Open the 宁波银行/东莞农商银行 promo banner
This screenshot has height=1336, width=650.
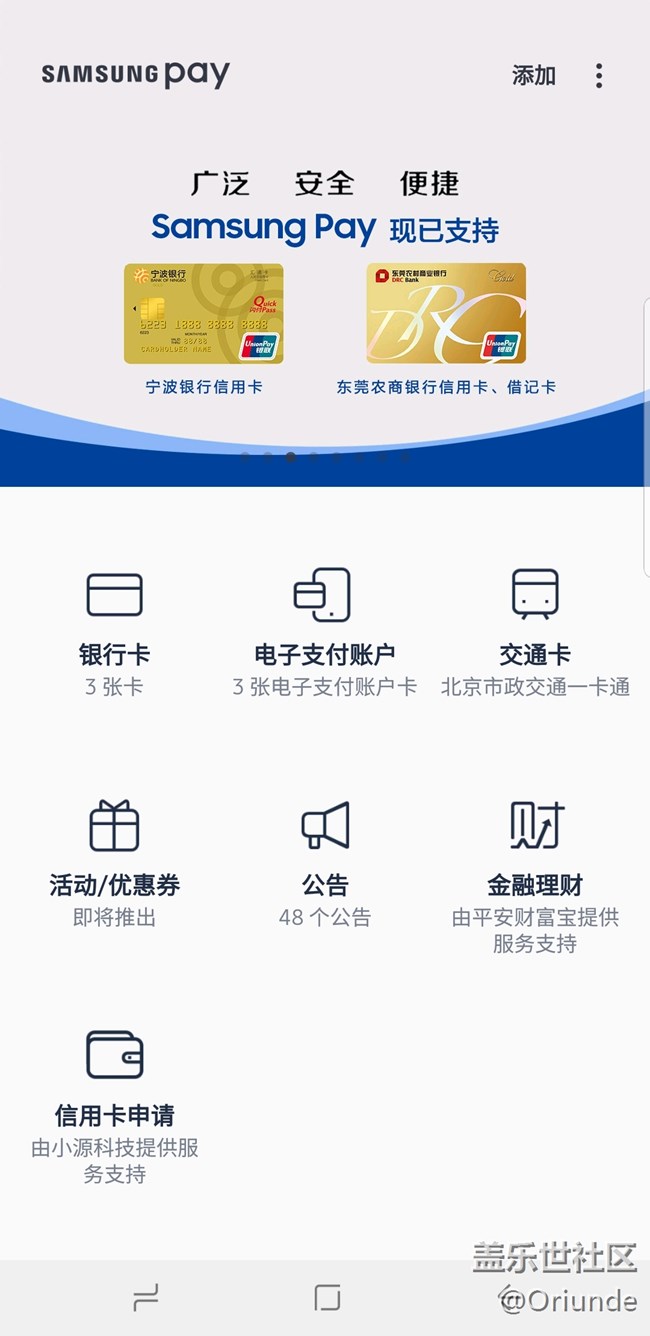pos(325,318)
